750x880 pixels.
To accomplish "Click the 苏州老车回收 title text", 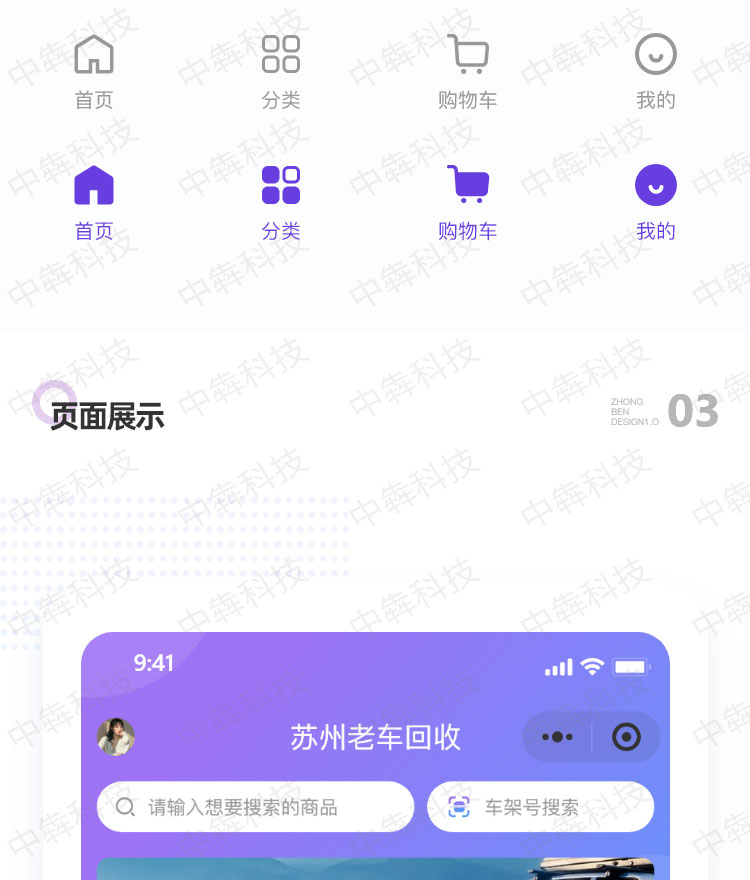I will tap(375, 737).
